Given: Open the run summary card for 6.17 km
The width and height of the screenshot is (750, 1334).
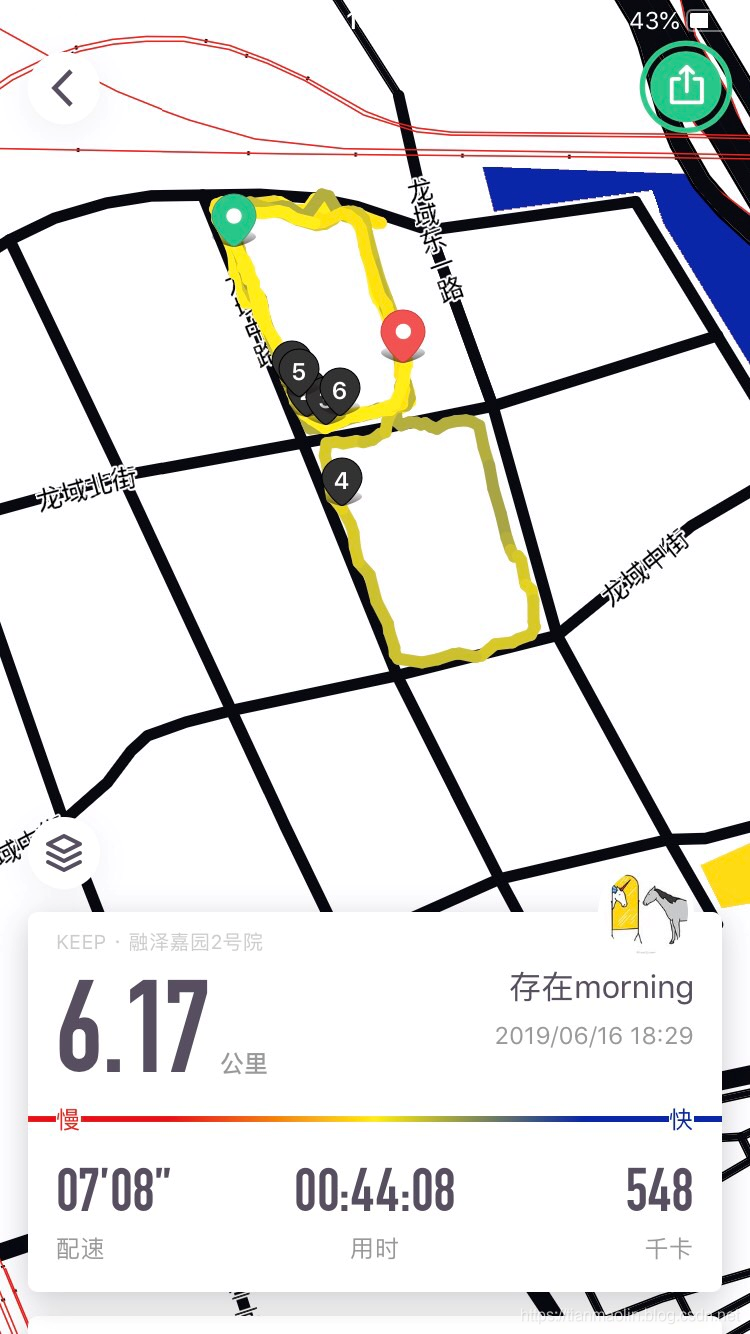Looking at the screenshot, I should [x=374, y=1100].
